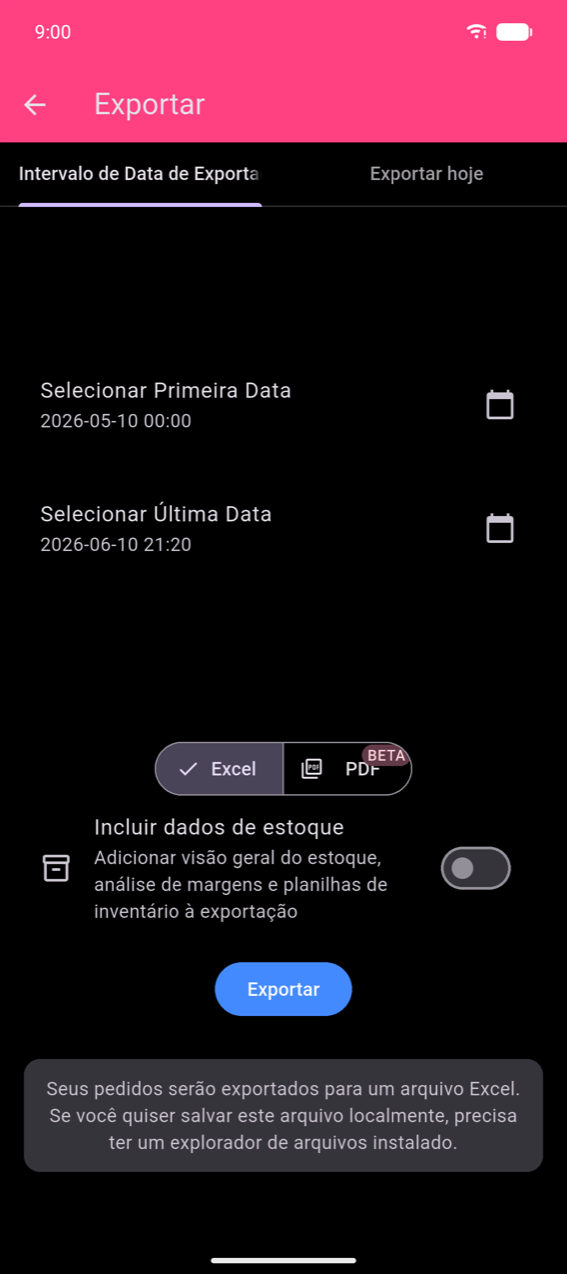567x1274 pixels.
Task: Tap the blue Exportar button
Action: pos(283,989)
